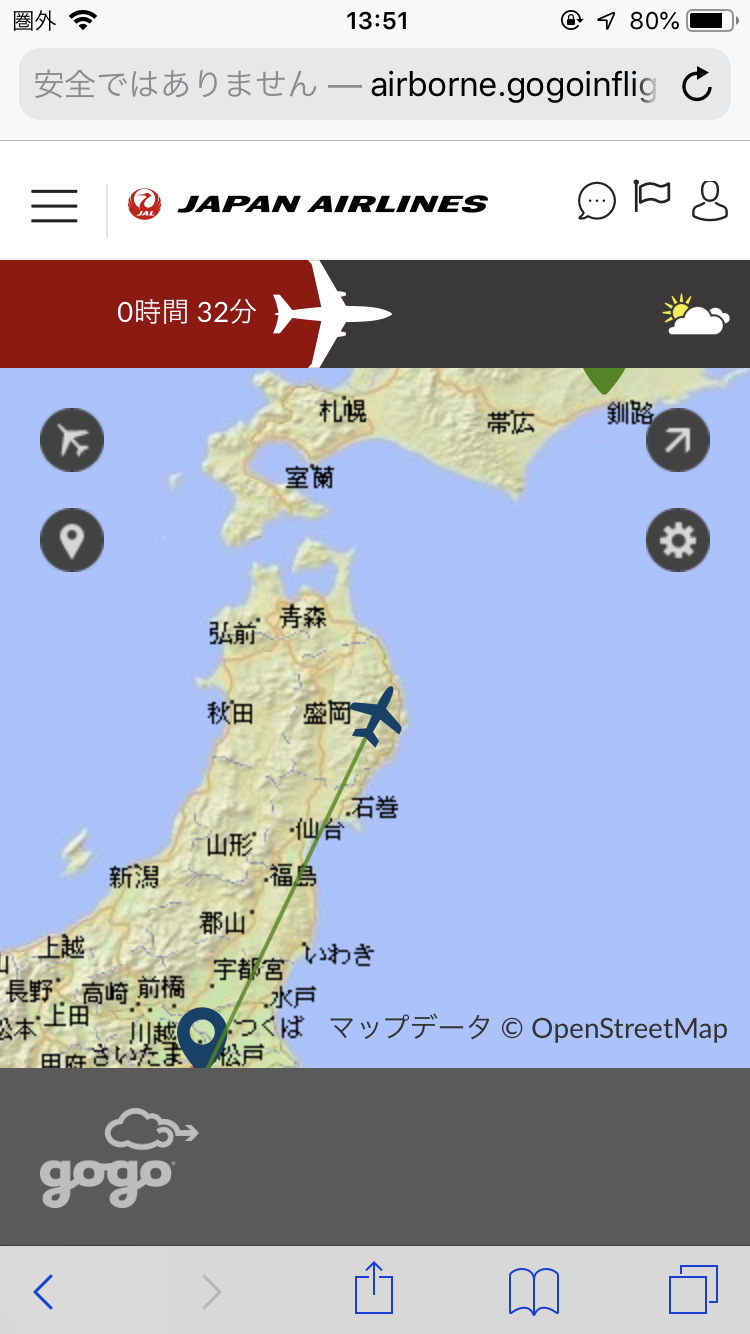The height and width of the screenshot is (1334, 750).
Task: Tap the weather cloud icon
Action: tap(696, 315)
